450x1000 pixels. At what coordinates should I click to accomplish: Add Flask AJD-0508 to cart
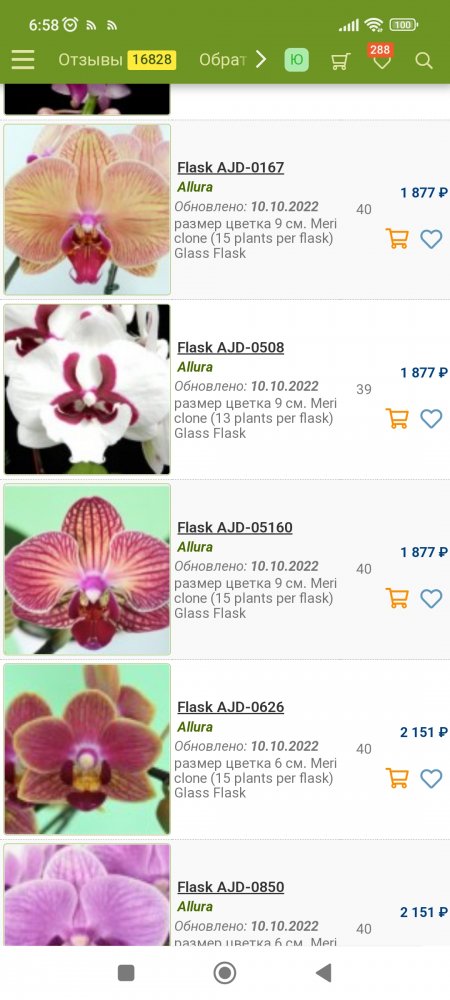(x=397, y=418)
